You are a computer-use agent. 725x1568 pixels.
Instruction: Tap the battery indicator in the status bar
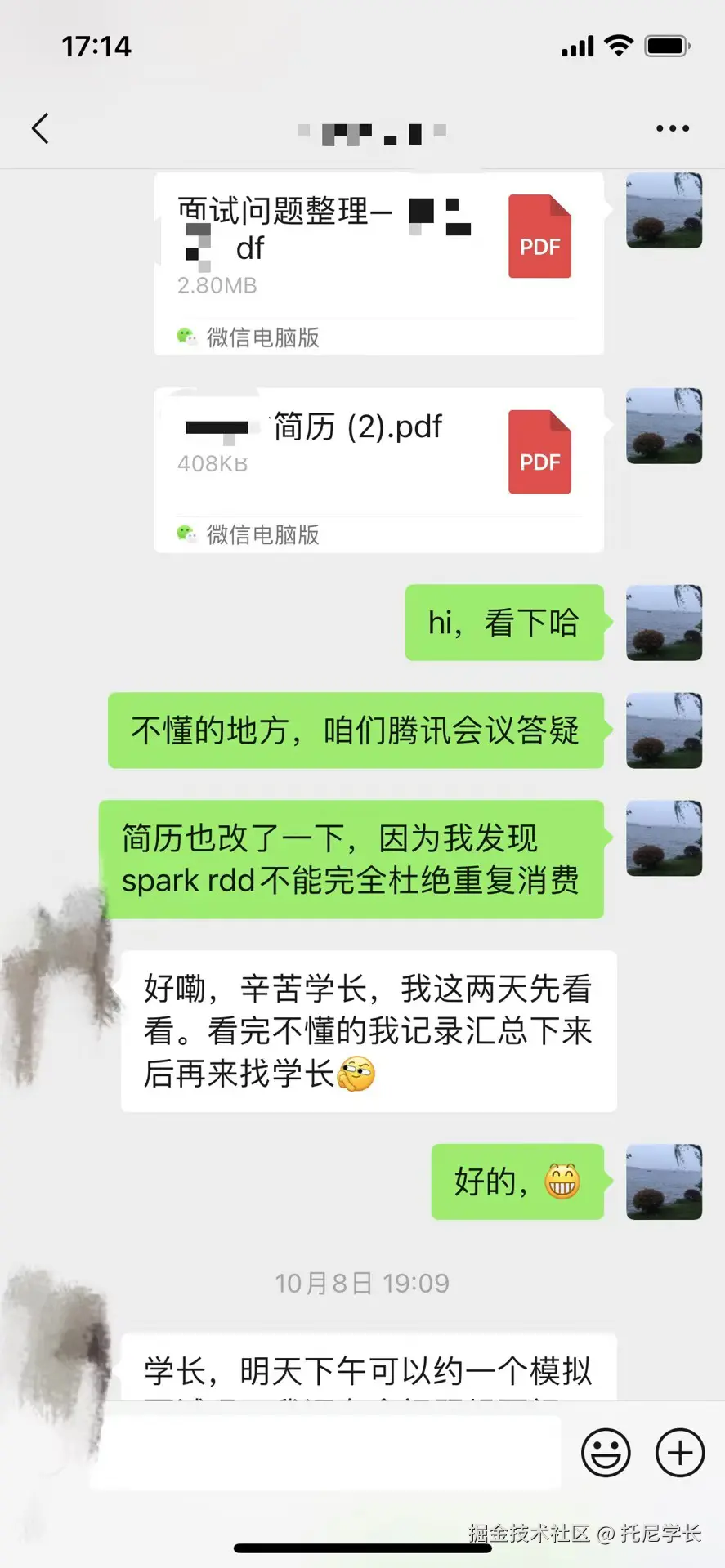(664, 47)
